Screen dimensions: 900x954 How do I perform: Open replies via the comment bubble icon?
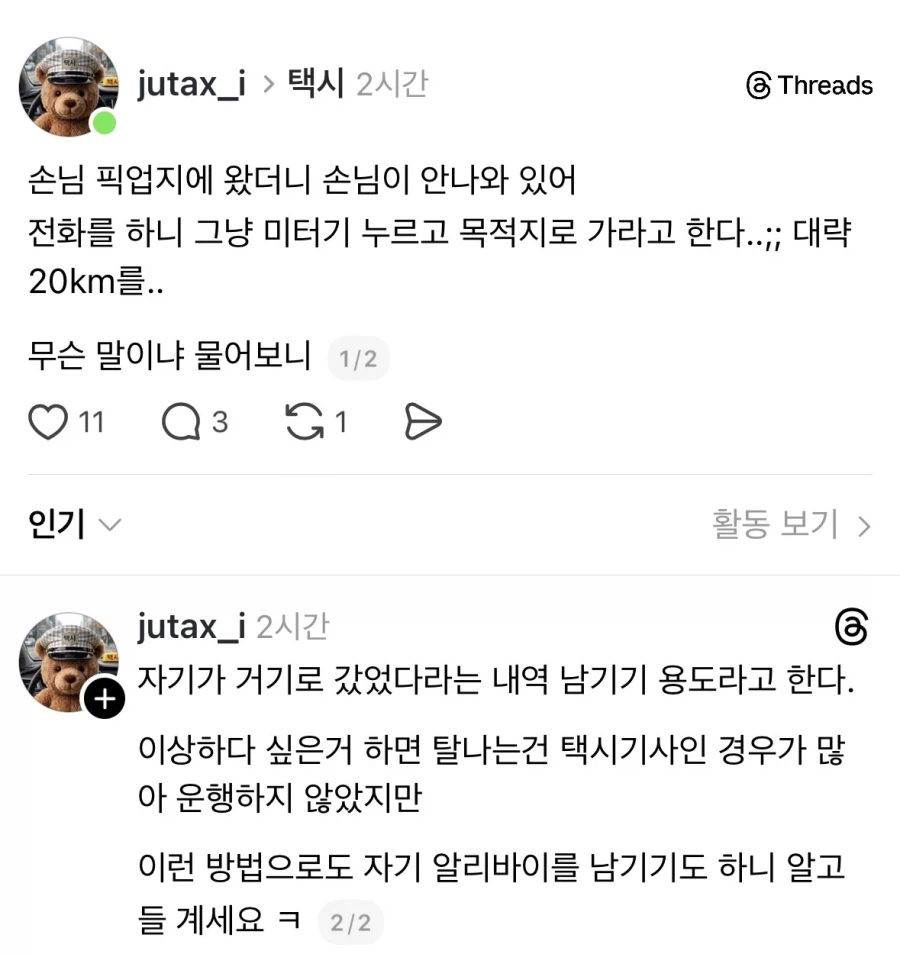(x=180, y=421)
